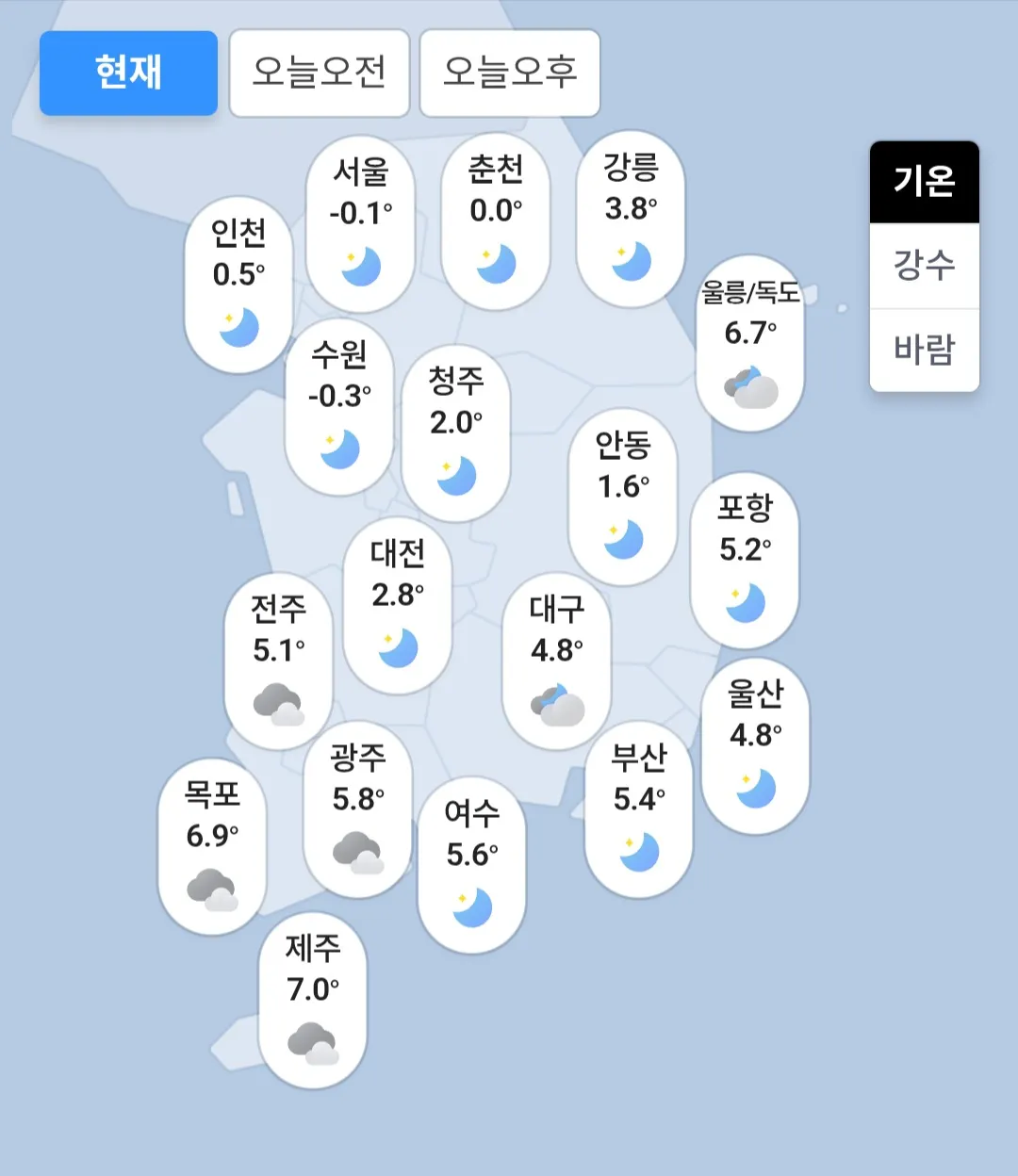Viewport: 1018px width, 1176px height.
Task: Tap the 청주 weather bubble
Action: click(456, 433)
